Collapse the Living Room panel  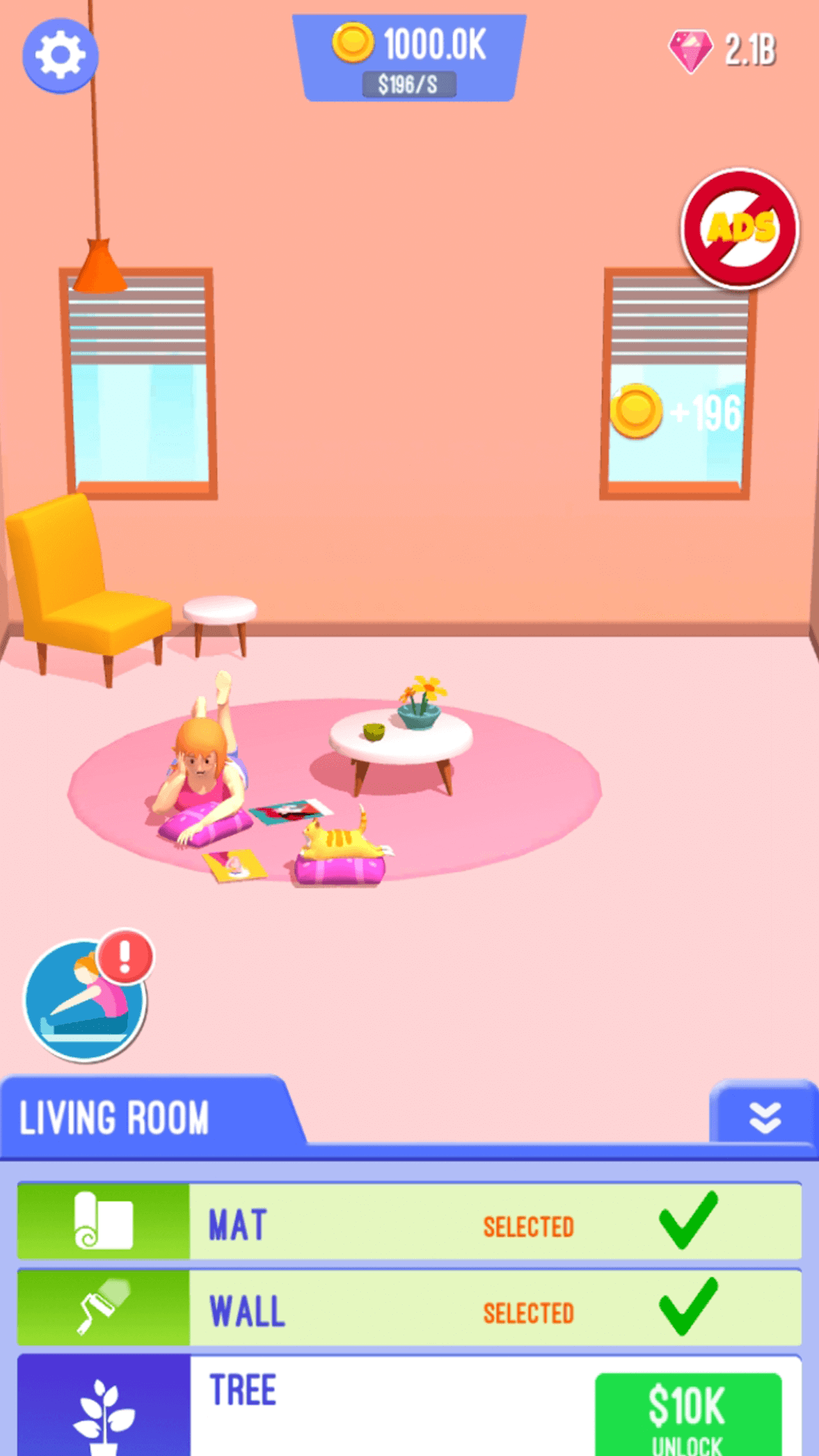[x=764, y=1116]
